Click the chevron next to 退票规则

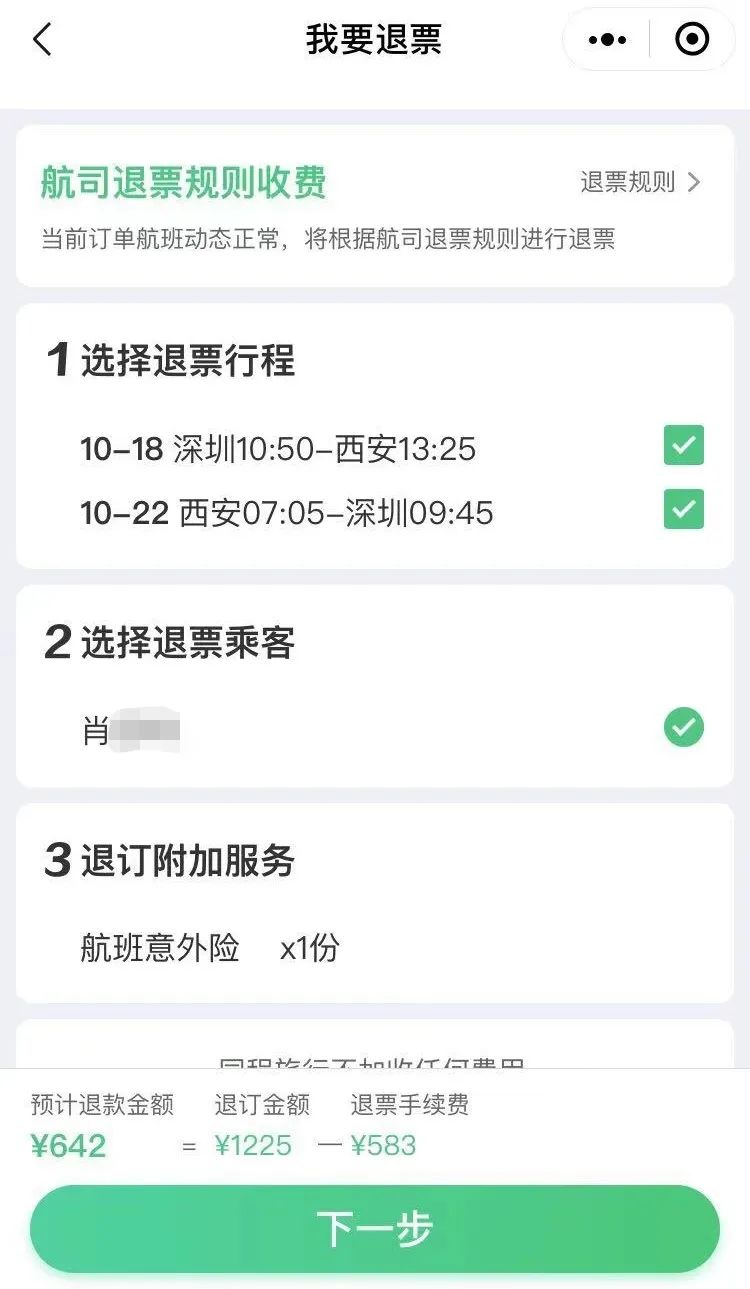coord(692,183)
